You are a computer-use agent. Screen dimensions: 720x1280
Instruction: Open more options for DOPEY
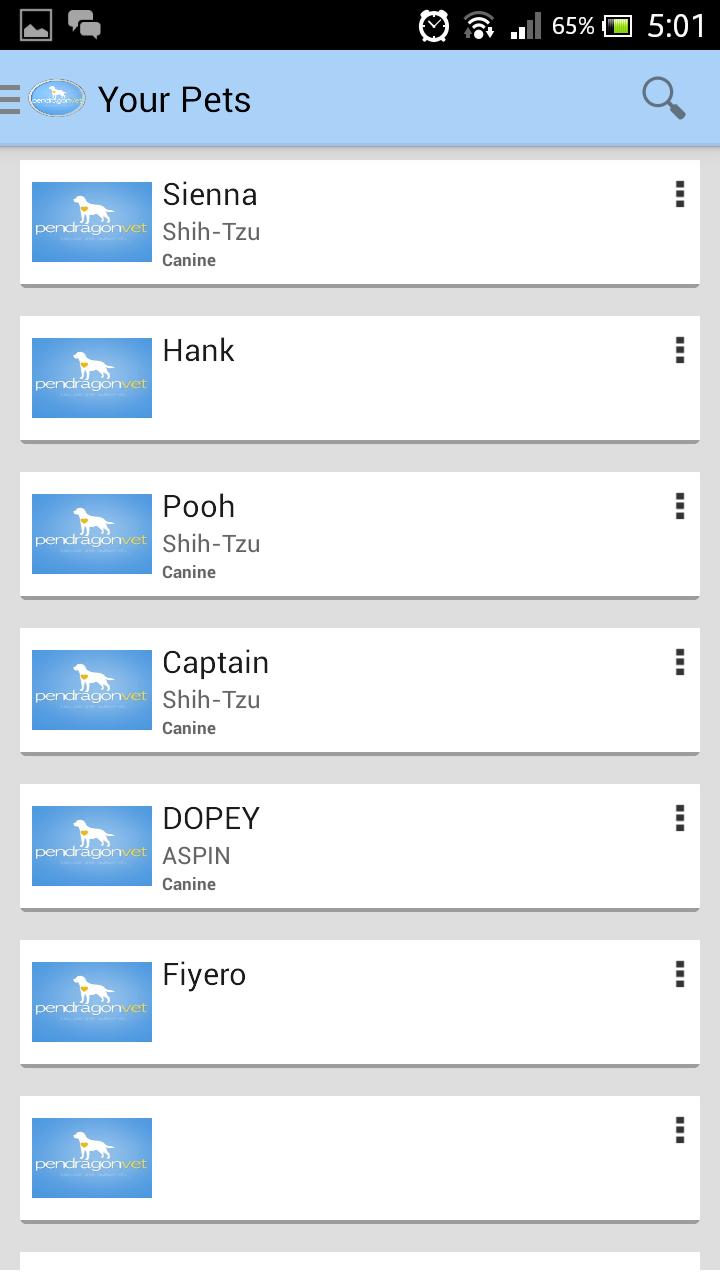point(680,818)
